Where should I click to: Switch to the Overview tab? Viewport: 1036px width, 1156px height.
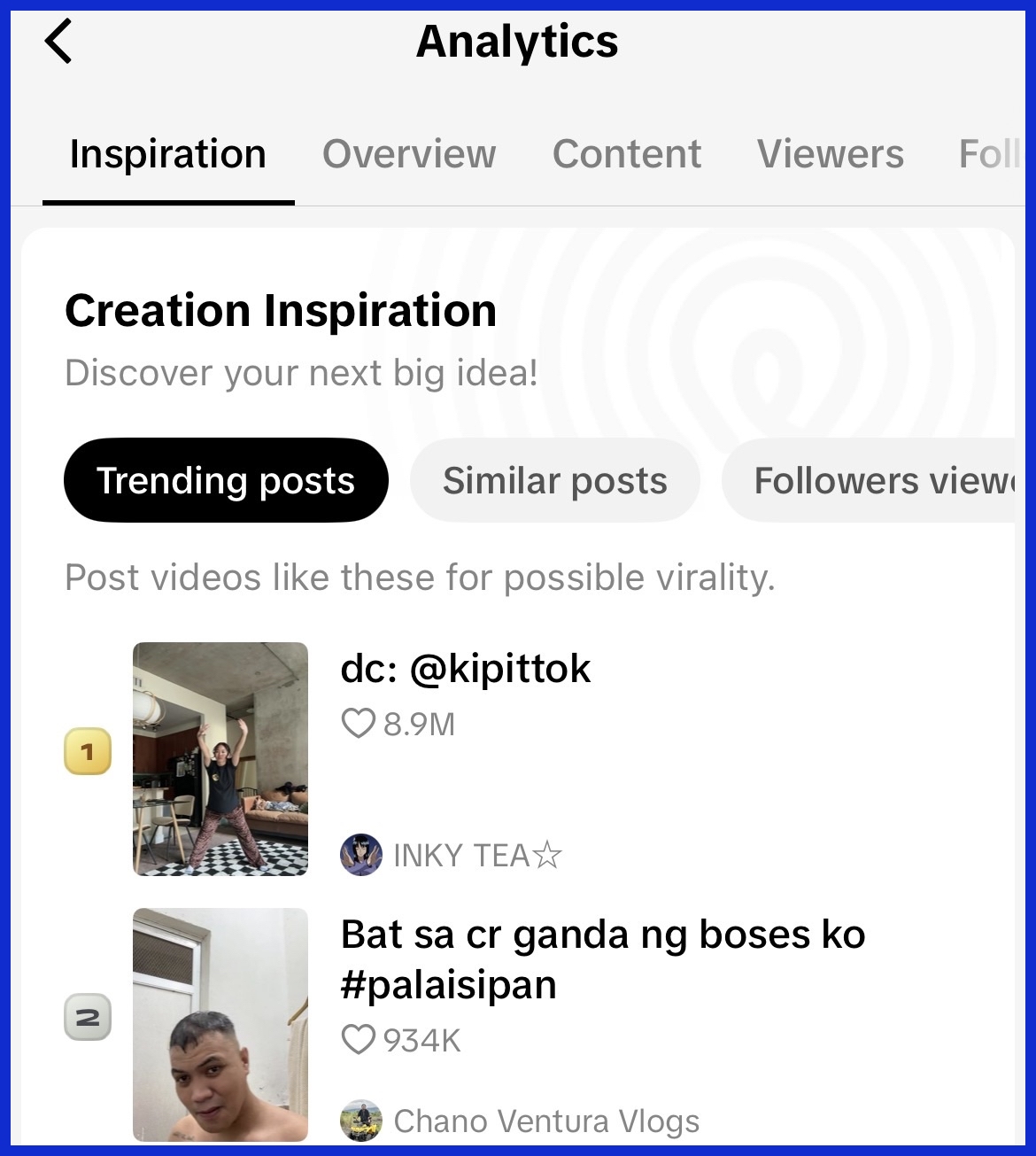pos(409,154)
